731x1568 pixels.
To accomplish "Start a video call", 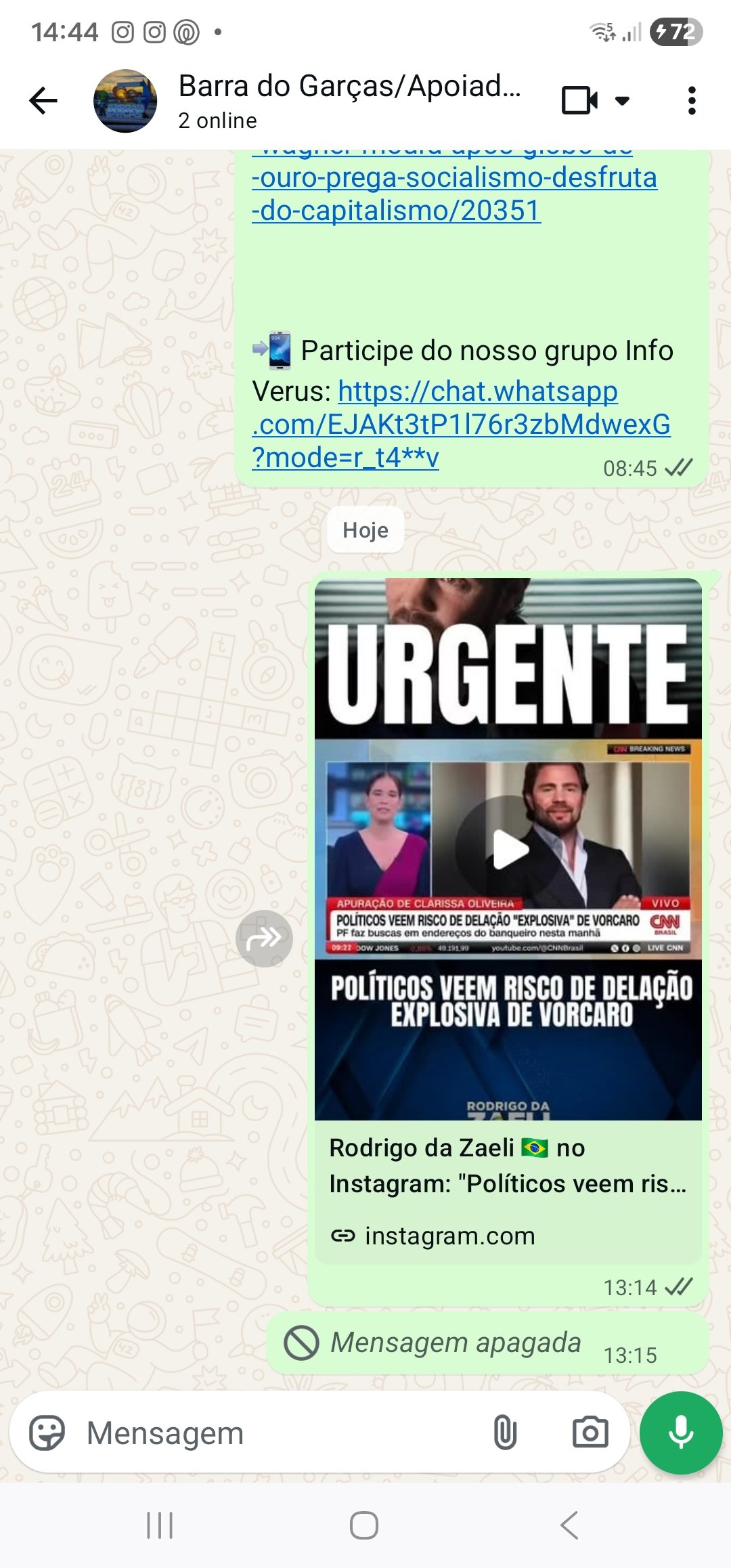I will point(580,101).
